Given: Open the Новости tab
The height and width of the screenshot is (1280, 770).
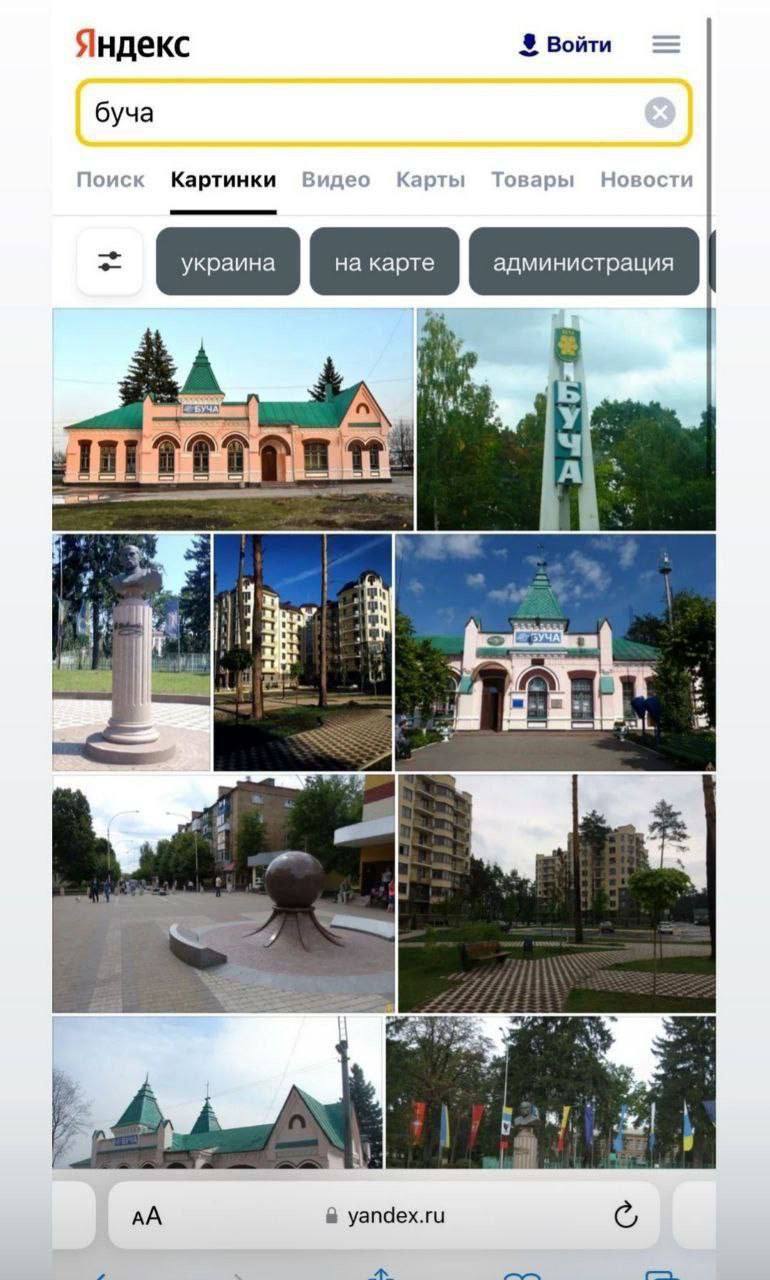Looking at the screenshot, I should 646,180.
